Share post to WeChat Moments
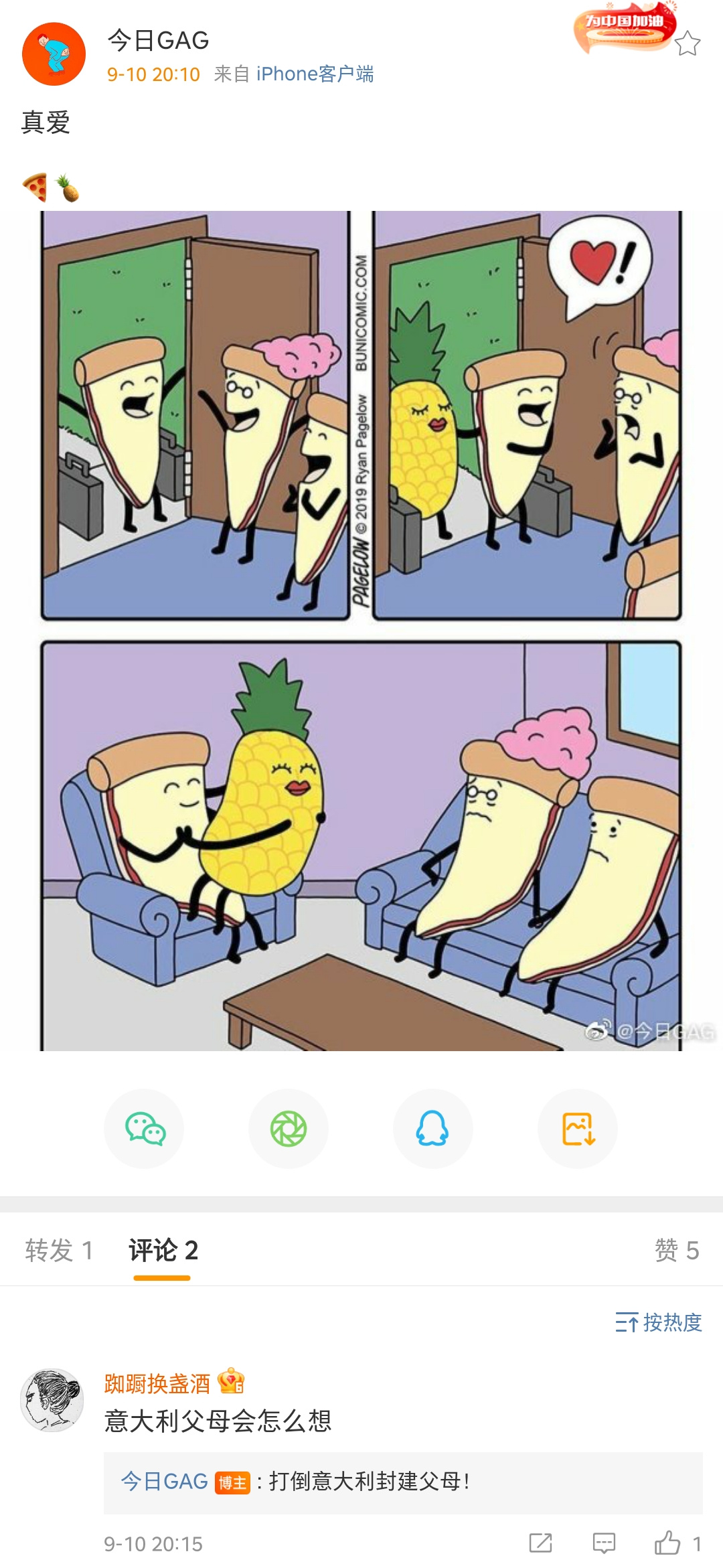Screen dimensions: 723x1568 click(x=289, y=1129)
